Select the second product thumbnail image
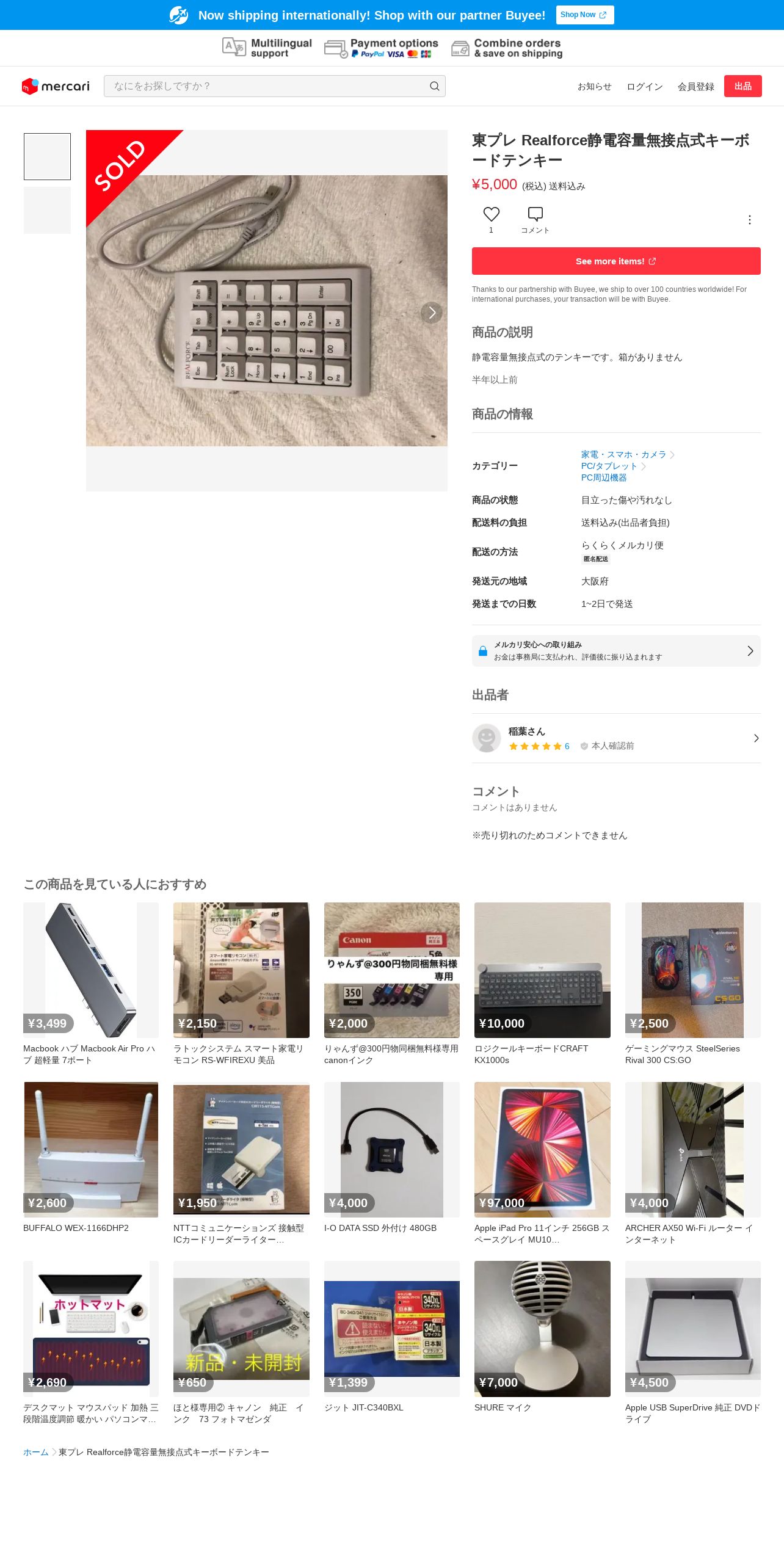 tap(47, 211)
